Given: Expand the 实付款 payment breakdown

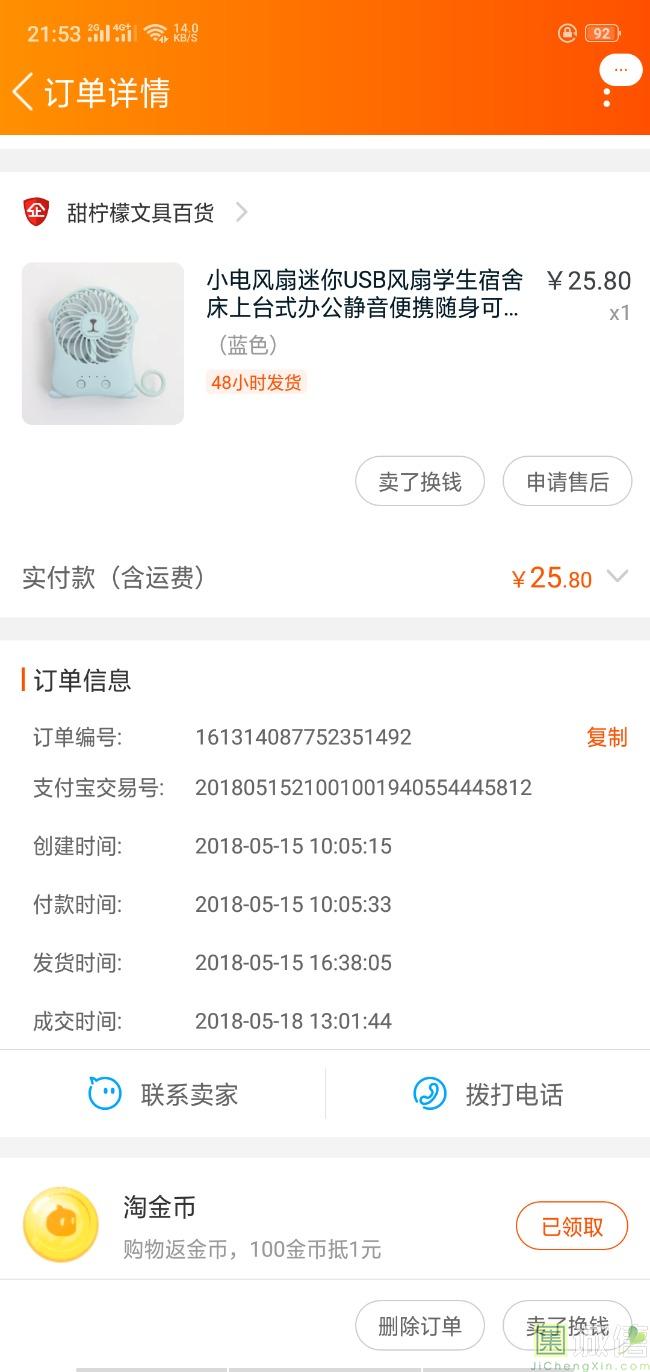Looking at the screenshot, I should tap(617, 577).
